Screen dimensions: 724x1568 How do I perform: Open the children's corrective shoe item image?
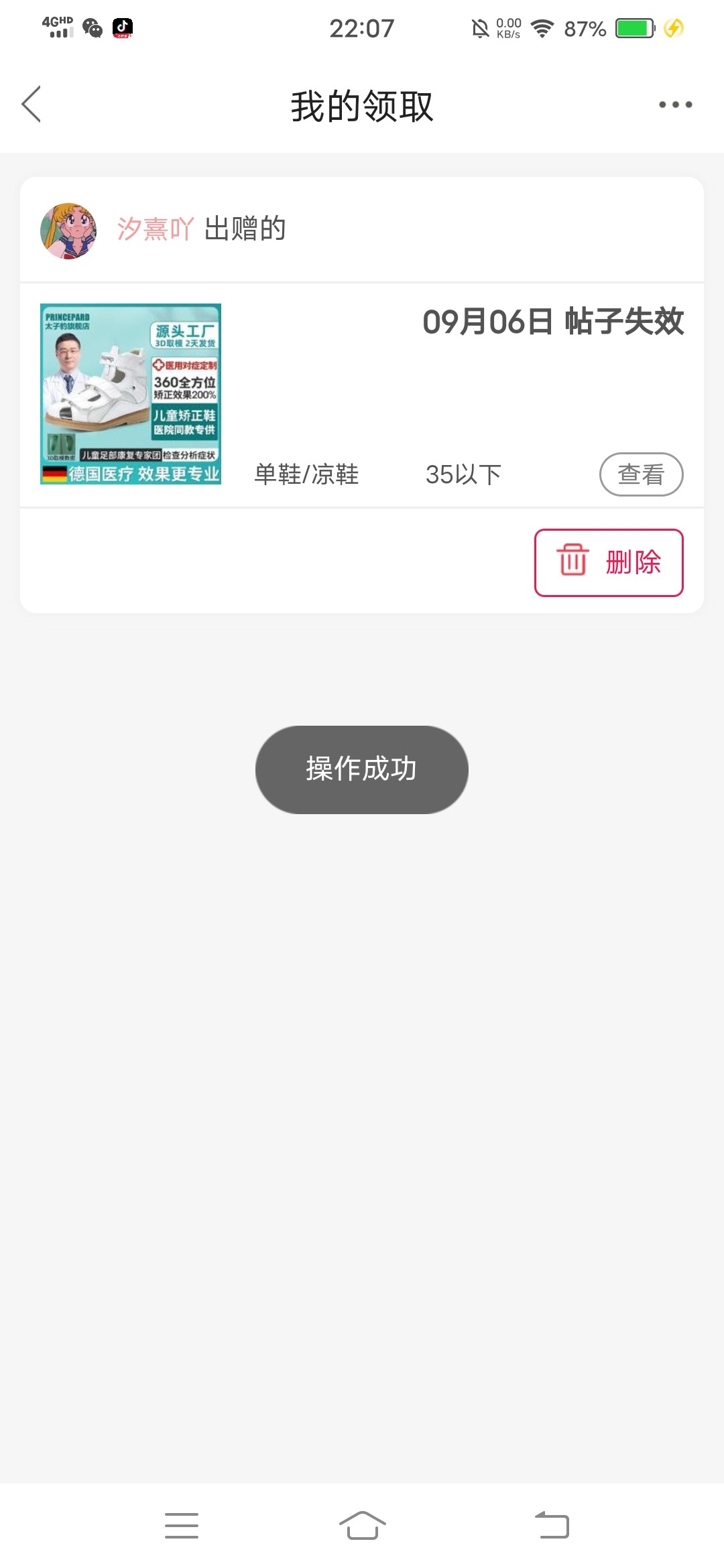[131, 394]
